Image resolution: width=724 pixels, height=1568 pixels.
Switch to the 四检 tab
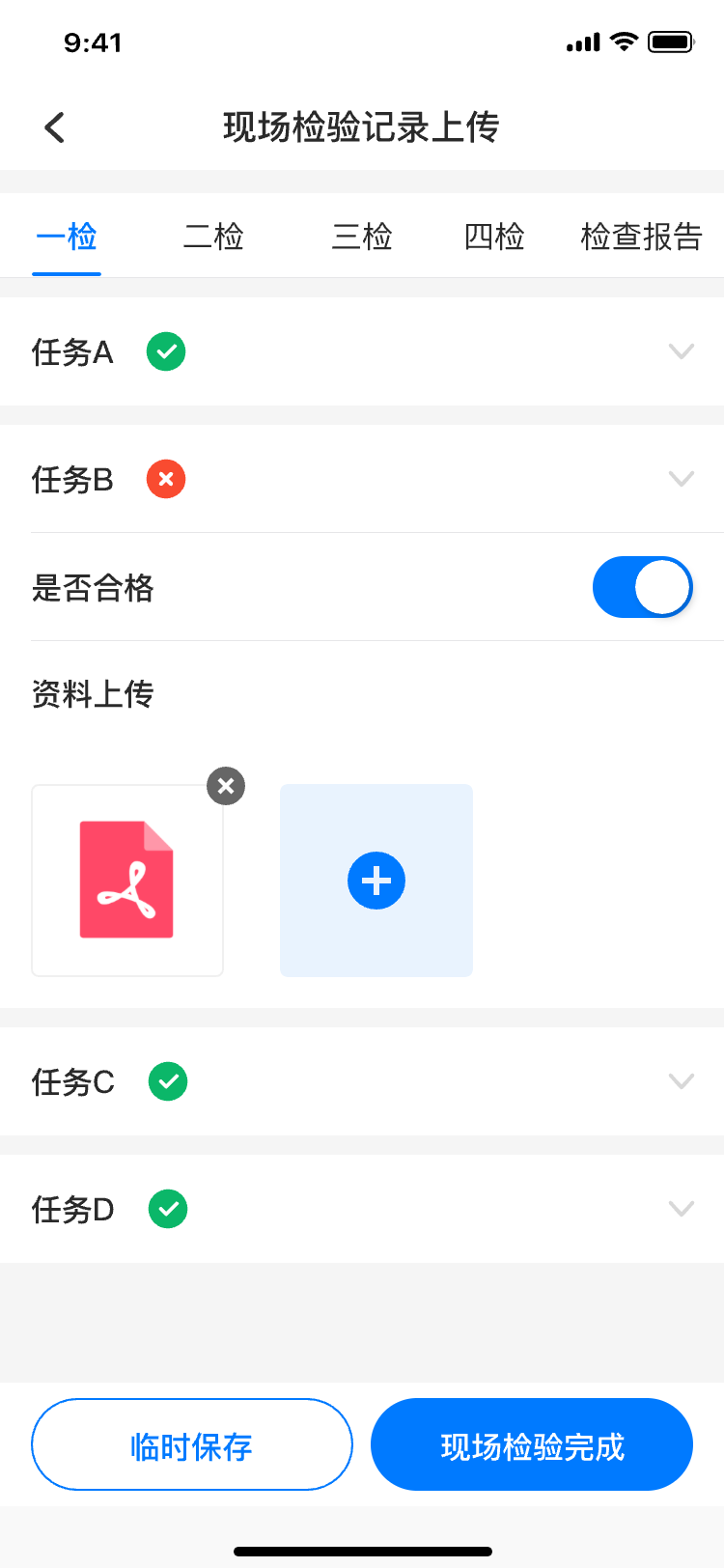point(494,237)
